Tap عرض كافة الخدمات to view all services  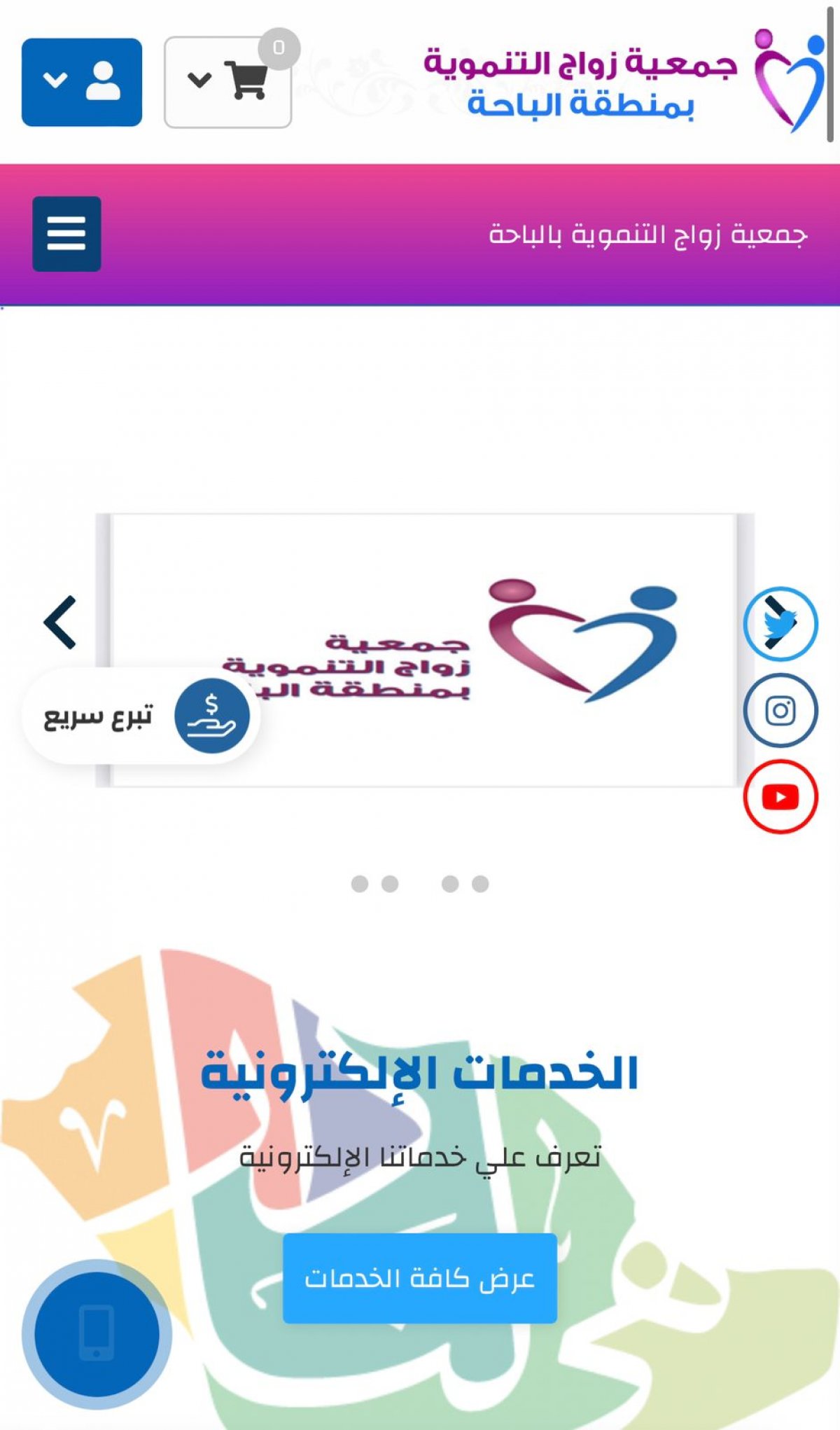click(x=420, y=1278)
